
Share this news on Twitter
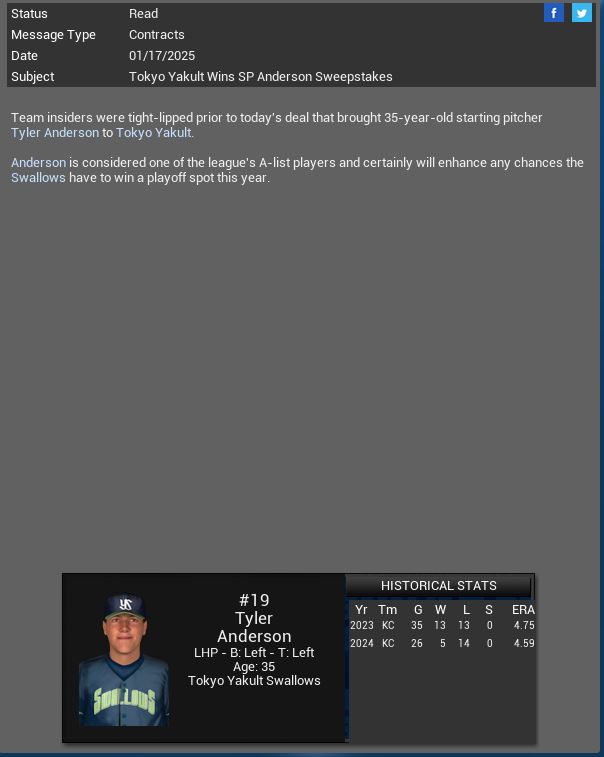pos(581,13)
